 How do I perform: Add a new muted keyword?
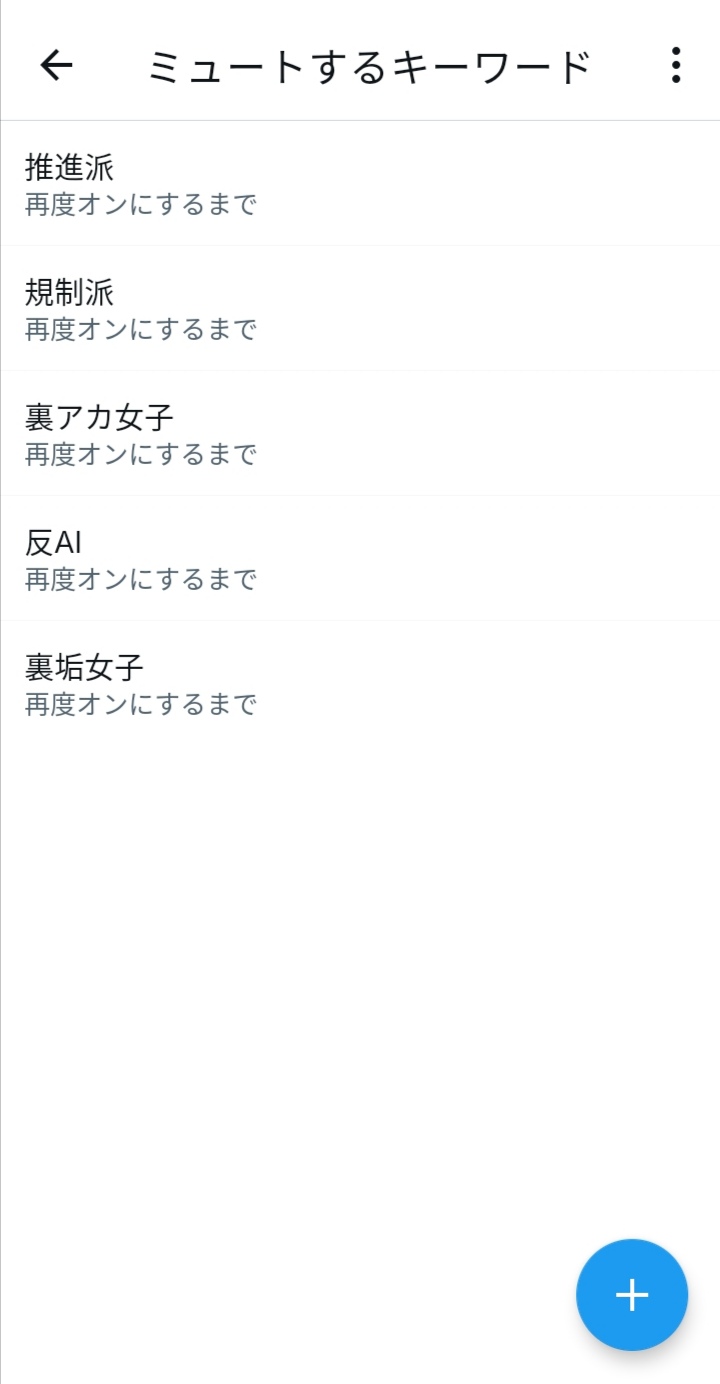tap(631, 1295)
